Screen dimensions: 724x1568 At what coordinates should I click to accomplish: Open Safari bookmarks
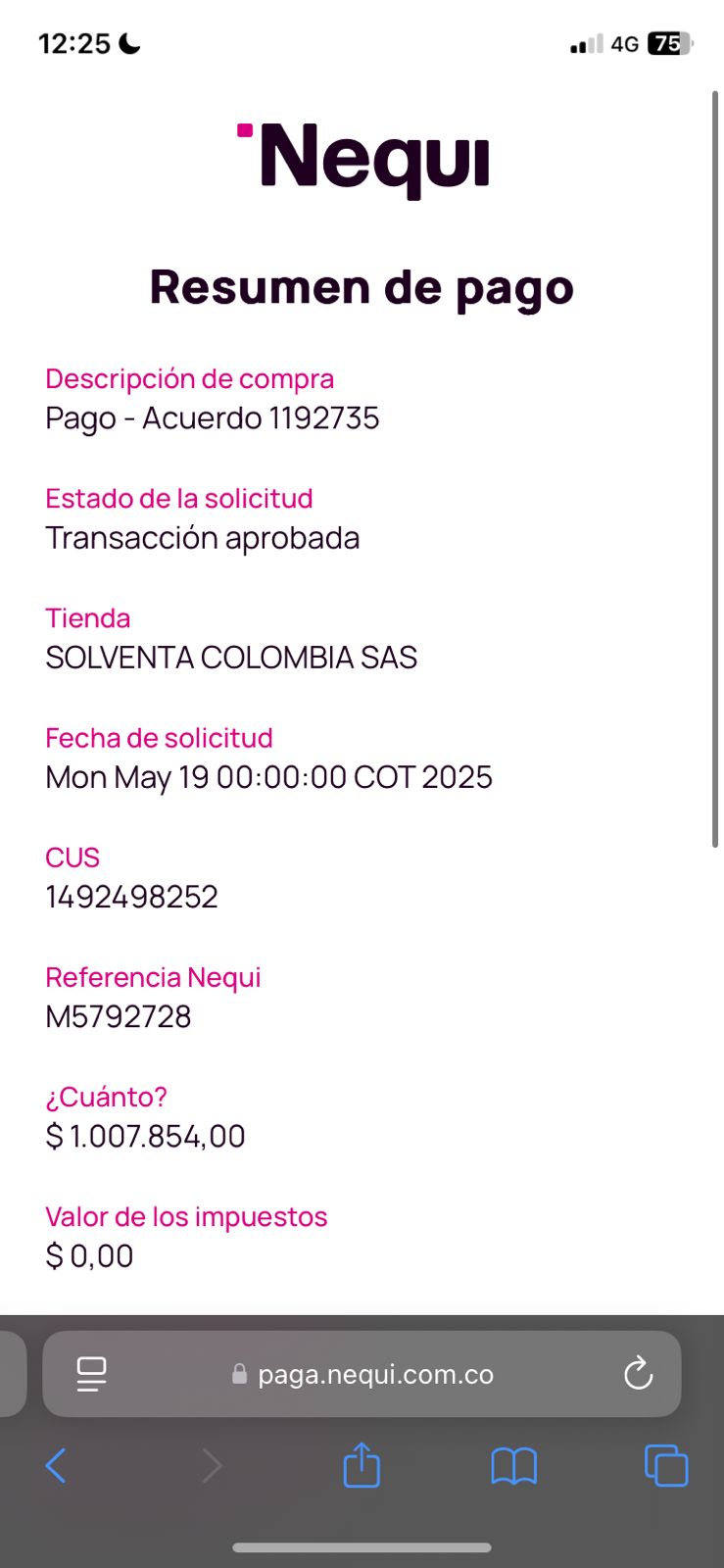(x=513, y=1466)
